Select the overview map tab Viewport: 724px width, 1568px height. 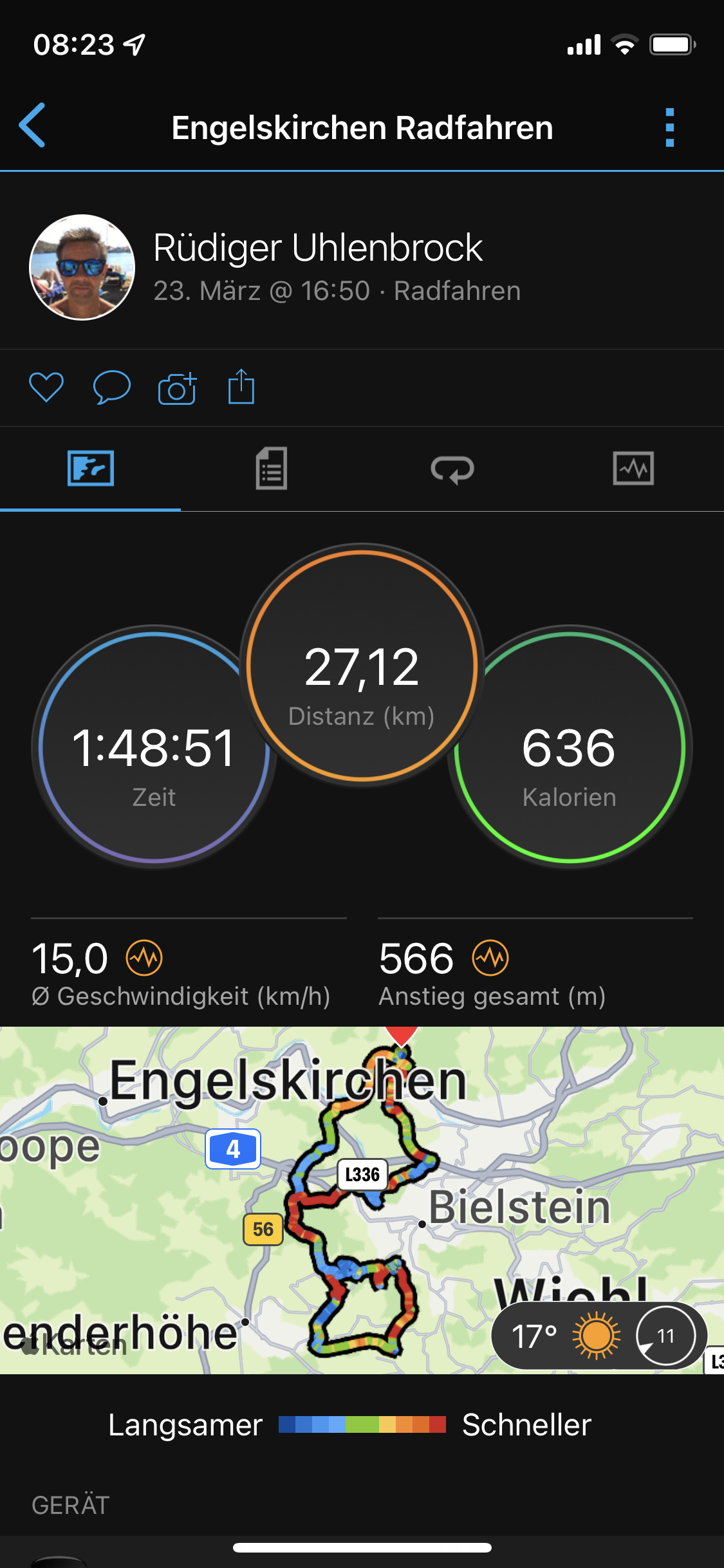click(x=91, y=468)
